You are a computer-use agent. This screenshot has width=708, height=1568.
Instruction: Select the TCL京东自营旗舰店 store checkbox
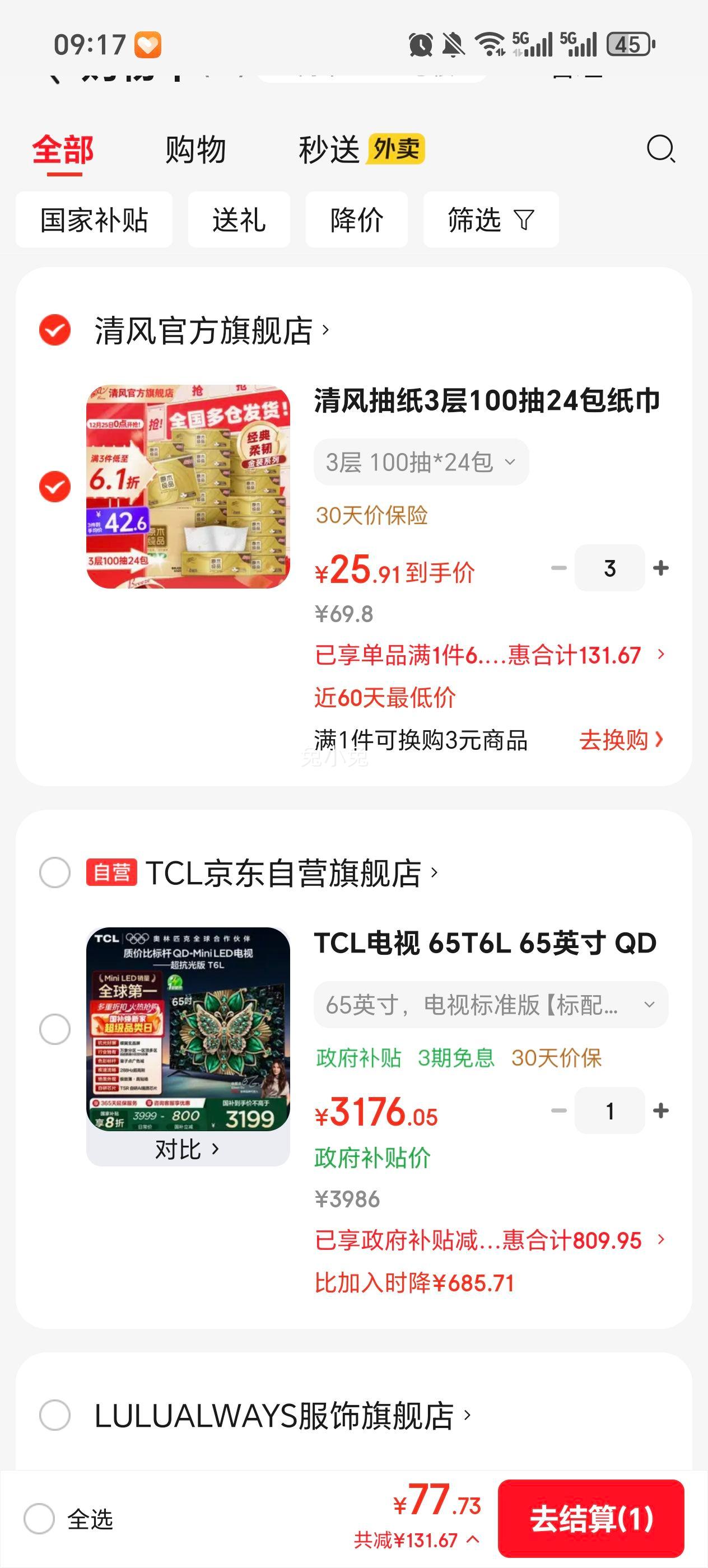[x=54, y=874]
